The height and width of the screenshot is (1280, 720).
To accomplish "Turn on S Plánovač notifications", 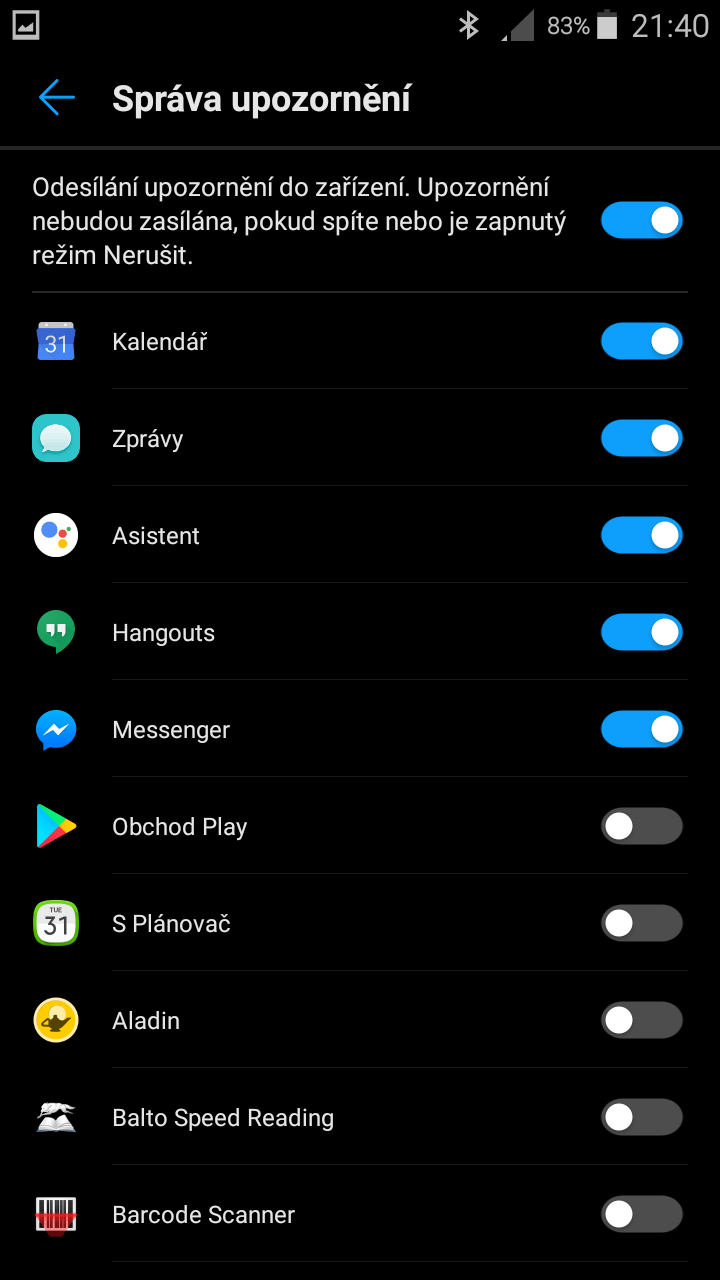I will click(x=642, y=924).
